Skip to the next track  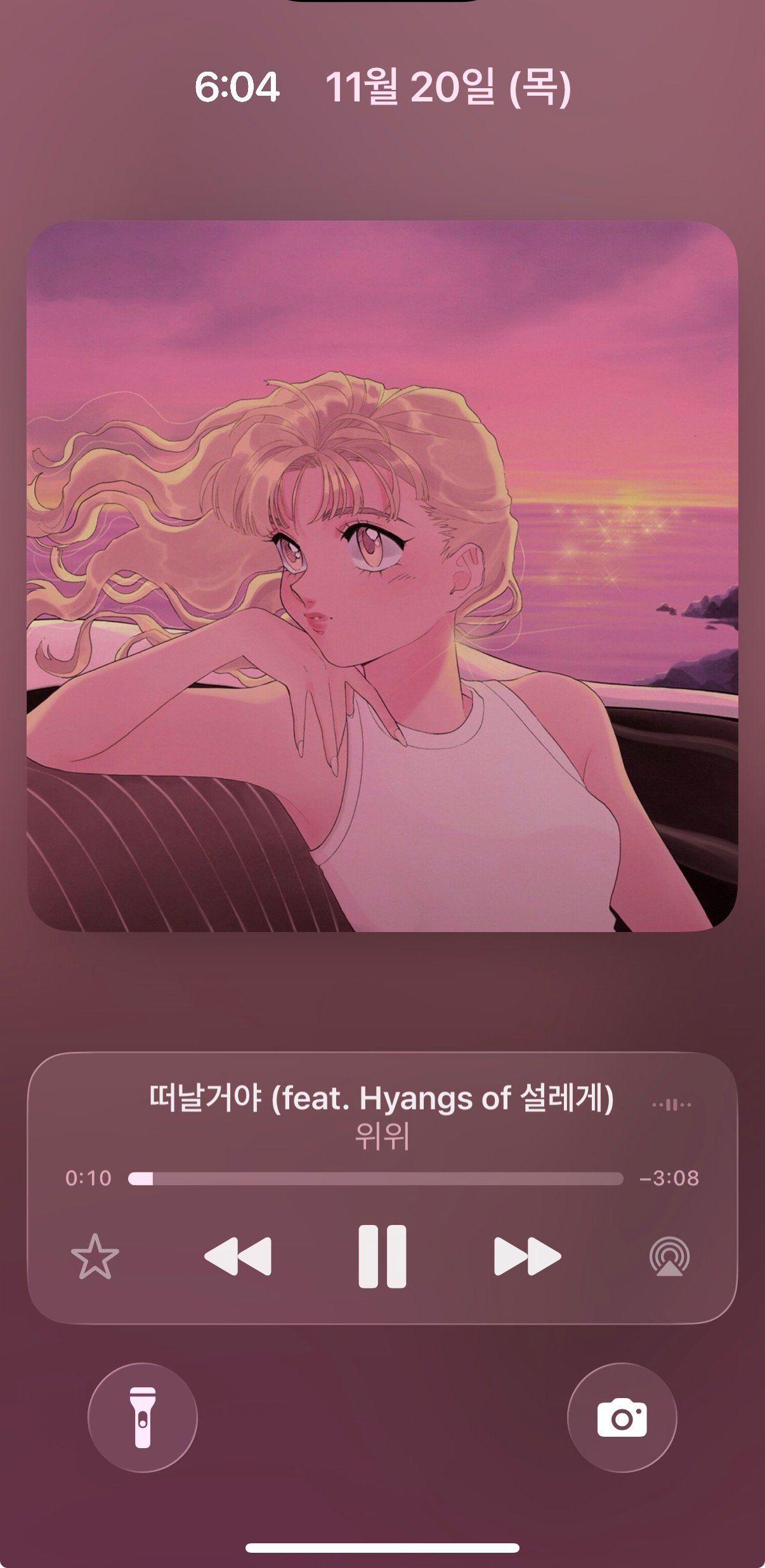coord(527,1256)
